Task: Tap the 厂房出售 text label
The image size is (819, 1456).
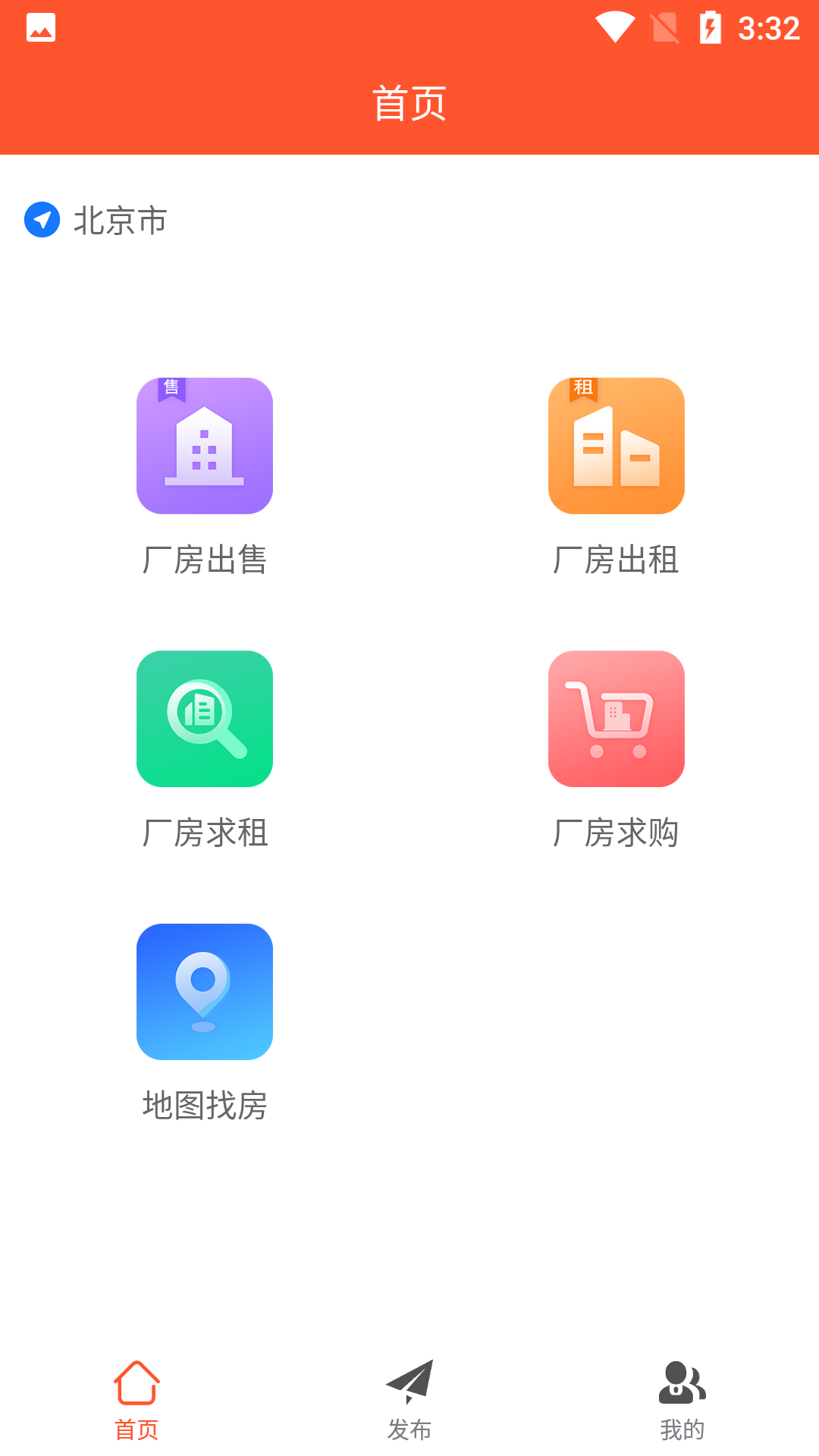Action: [204, 561]
